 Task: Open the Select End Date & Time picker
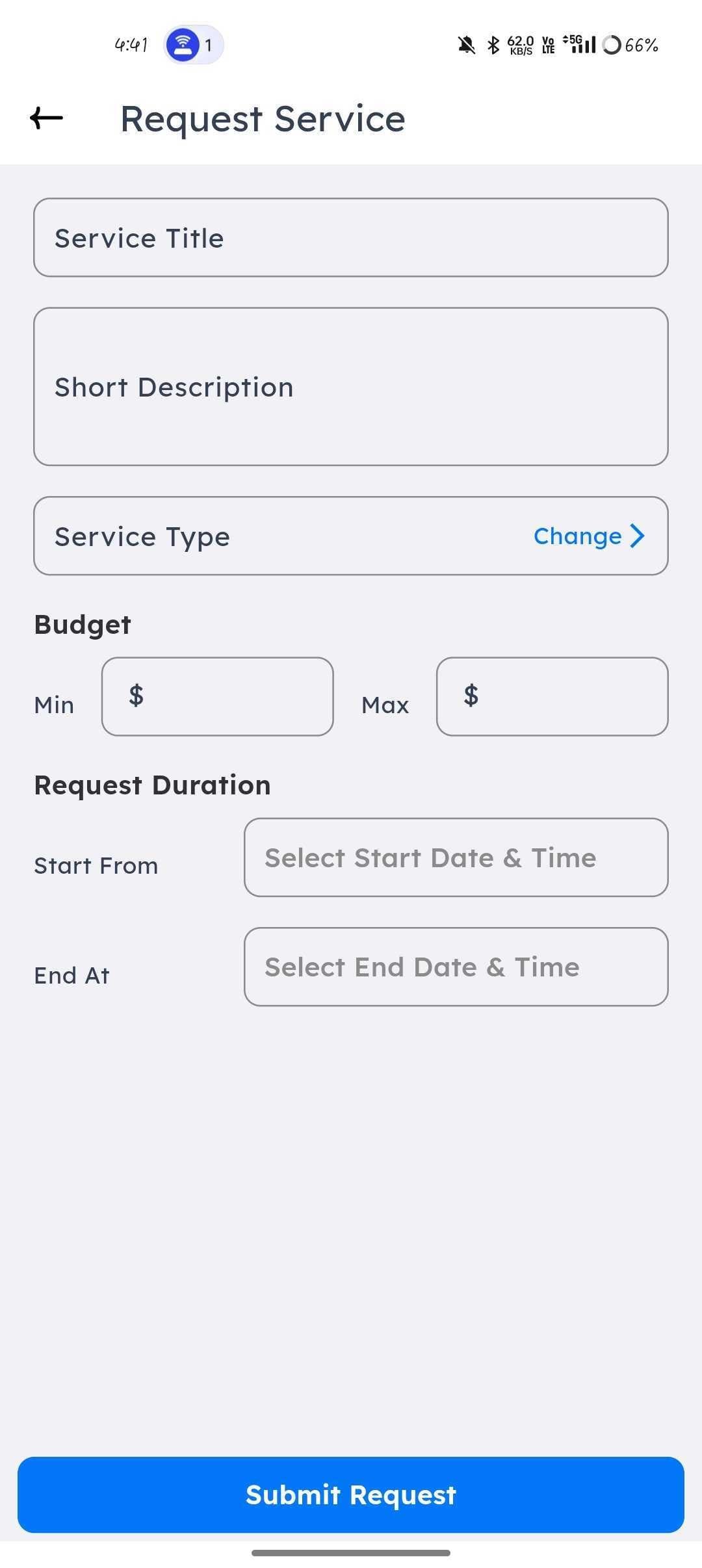(455, 967)
